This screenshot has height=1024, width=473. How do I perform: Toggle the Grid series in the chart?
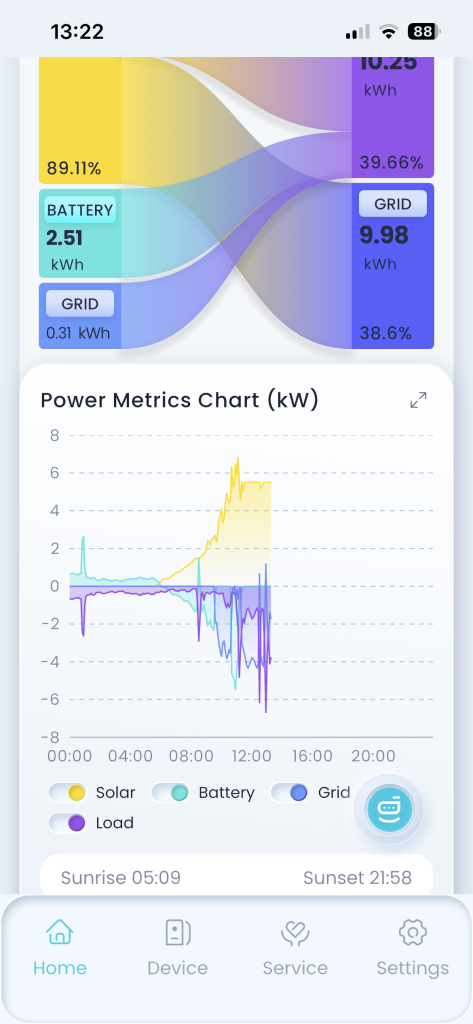pos(310,793)
